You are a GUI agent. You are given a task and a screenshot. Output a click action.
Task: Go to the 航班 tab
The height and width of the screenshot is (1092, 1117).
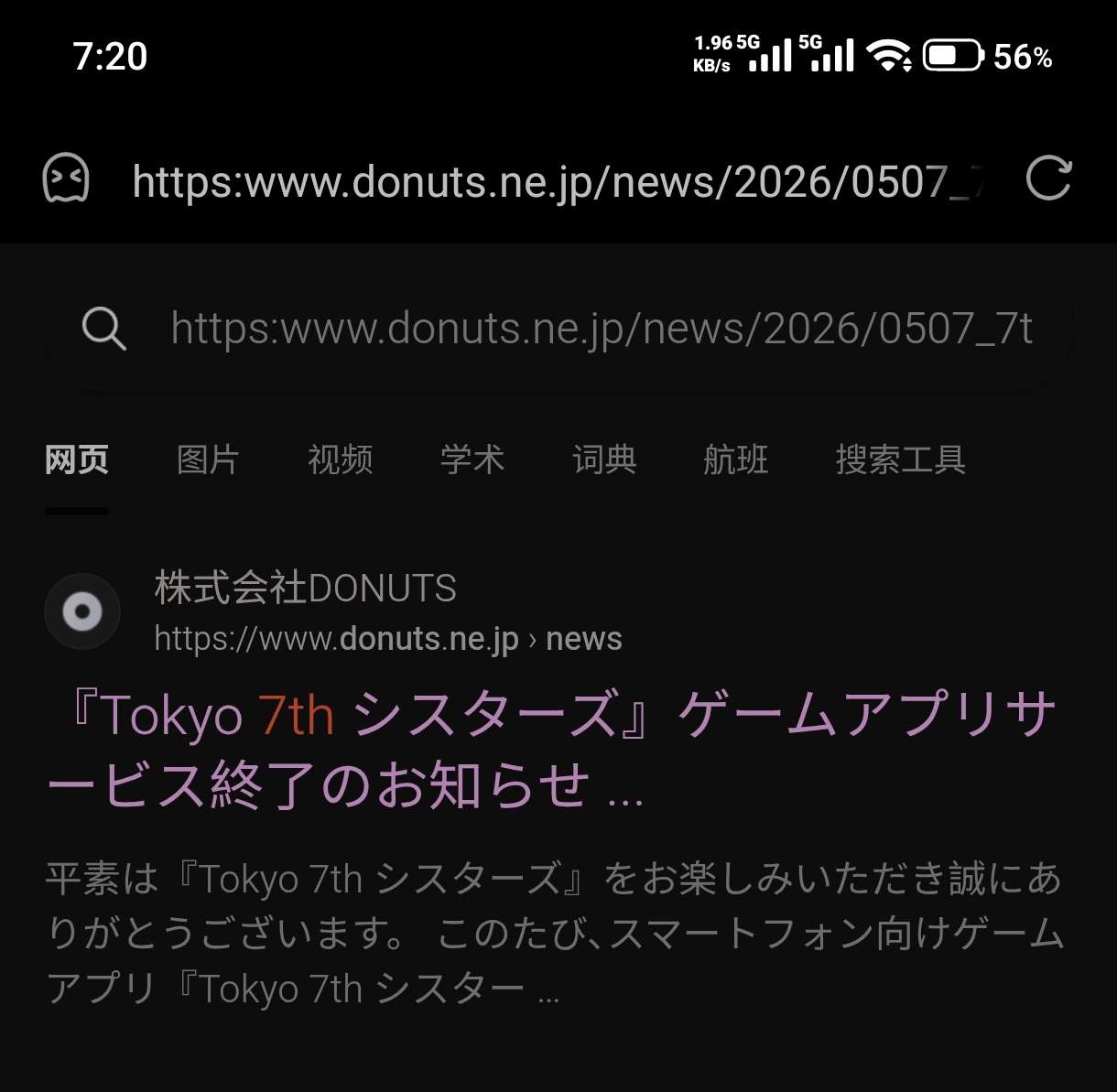(x=735, y=460)
